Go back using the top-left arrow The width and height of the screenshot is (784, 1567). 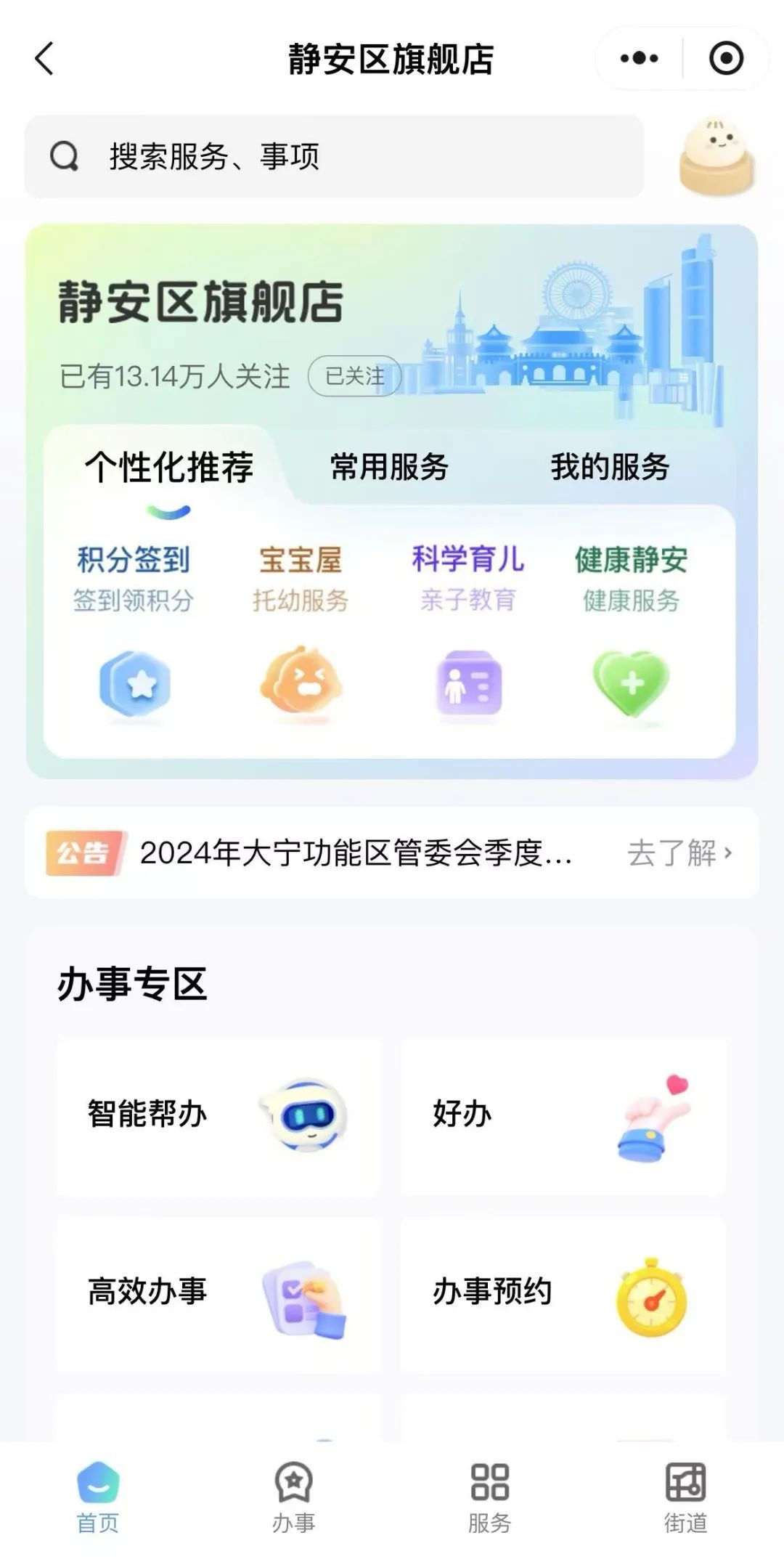point(45,59)
